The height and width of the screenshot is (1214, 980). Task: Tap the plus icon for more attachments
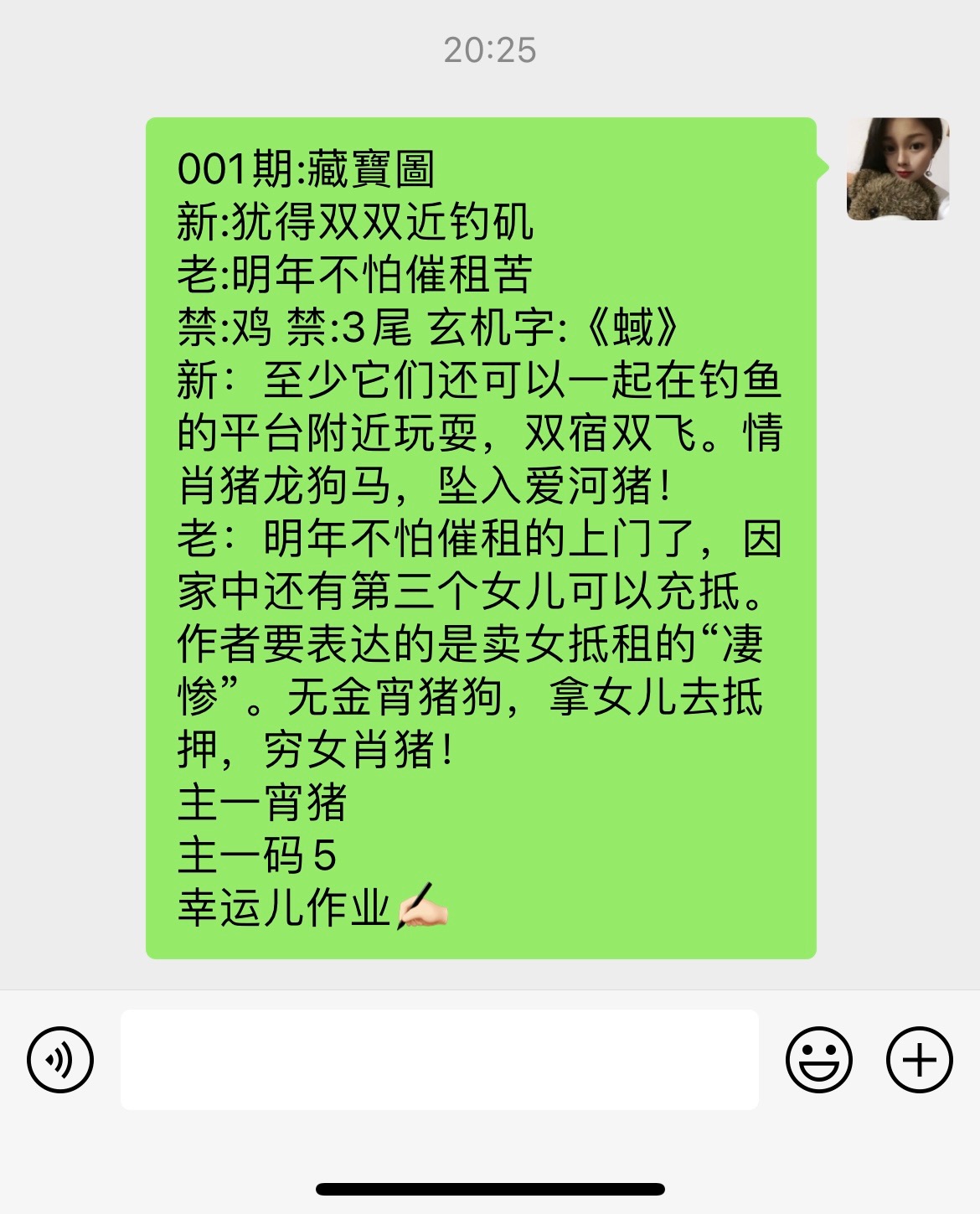tap(918, 1060)
